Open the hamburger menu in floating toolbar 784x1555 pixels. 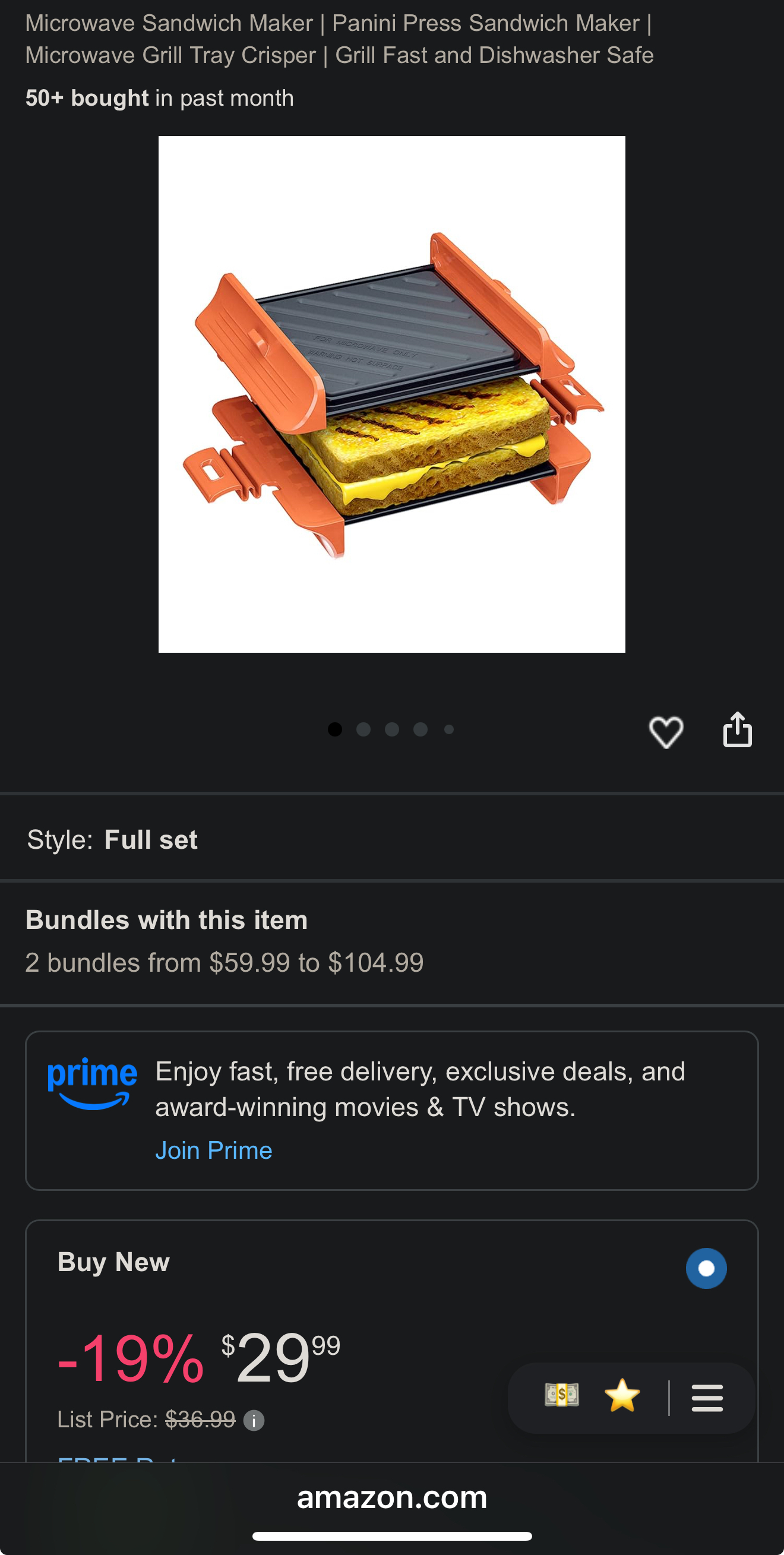click(707, 1398)
